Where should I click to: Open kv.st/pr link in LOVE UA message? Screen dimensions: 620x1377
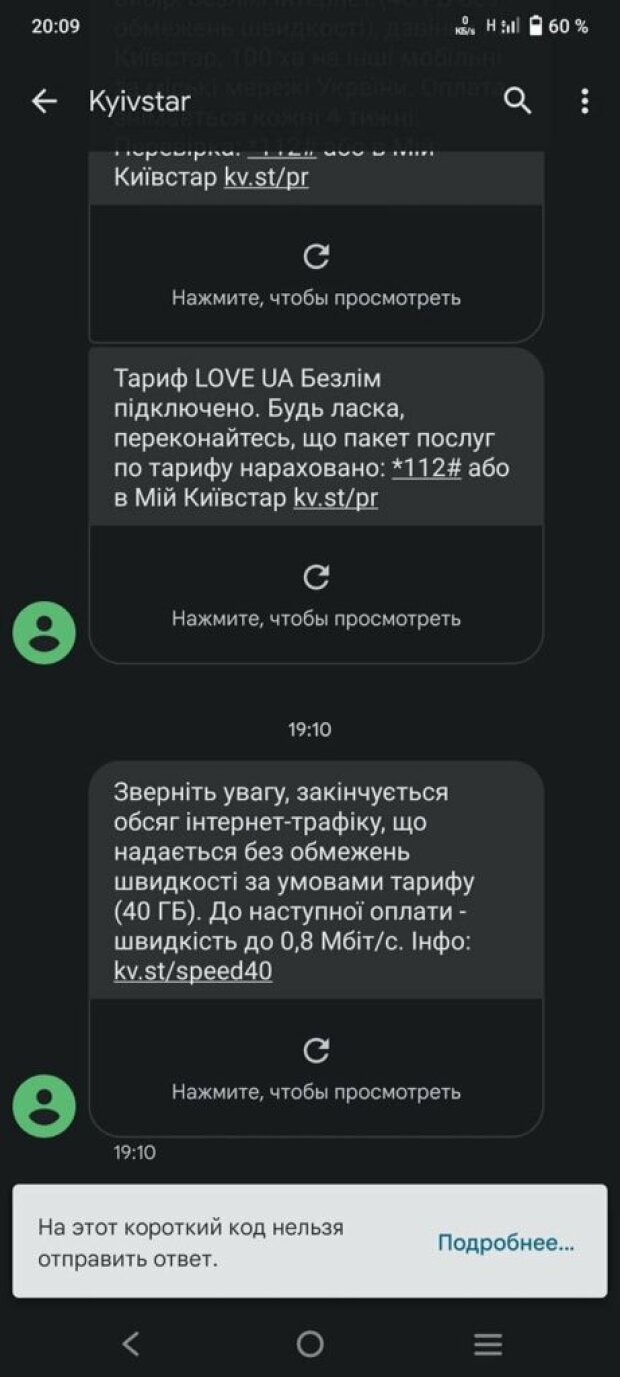coord(336,498)
